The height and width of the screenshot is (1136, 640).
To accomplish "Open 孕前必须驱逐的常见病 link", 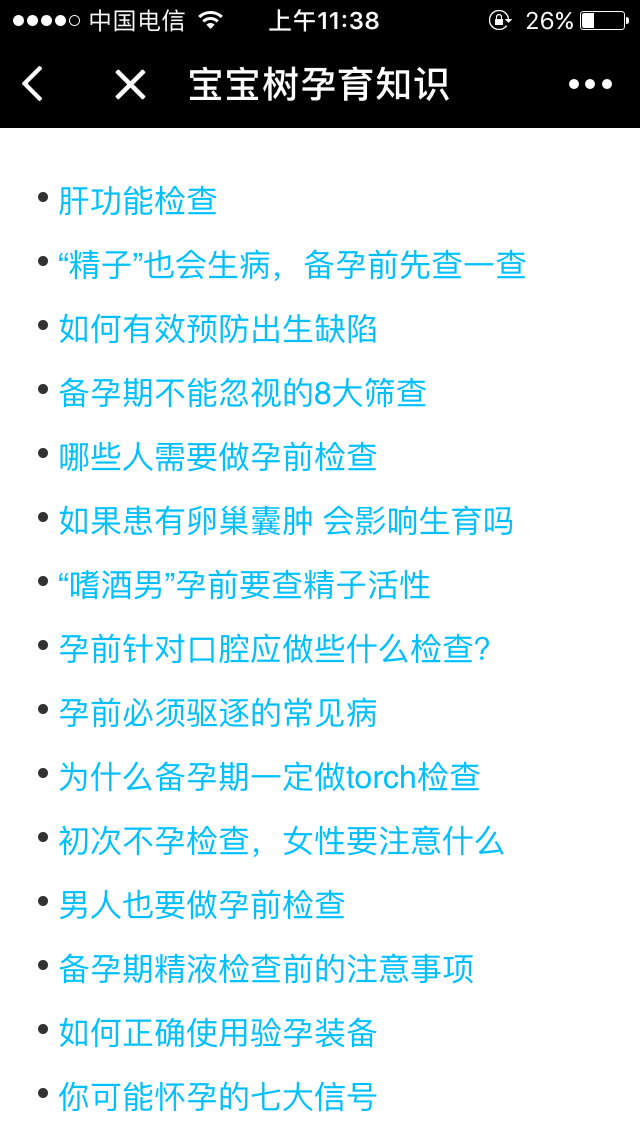I will [x=218, y=713].
